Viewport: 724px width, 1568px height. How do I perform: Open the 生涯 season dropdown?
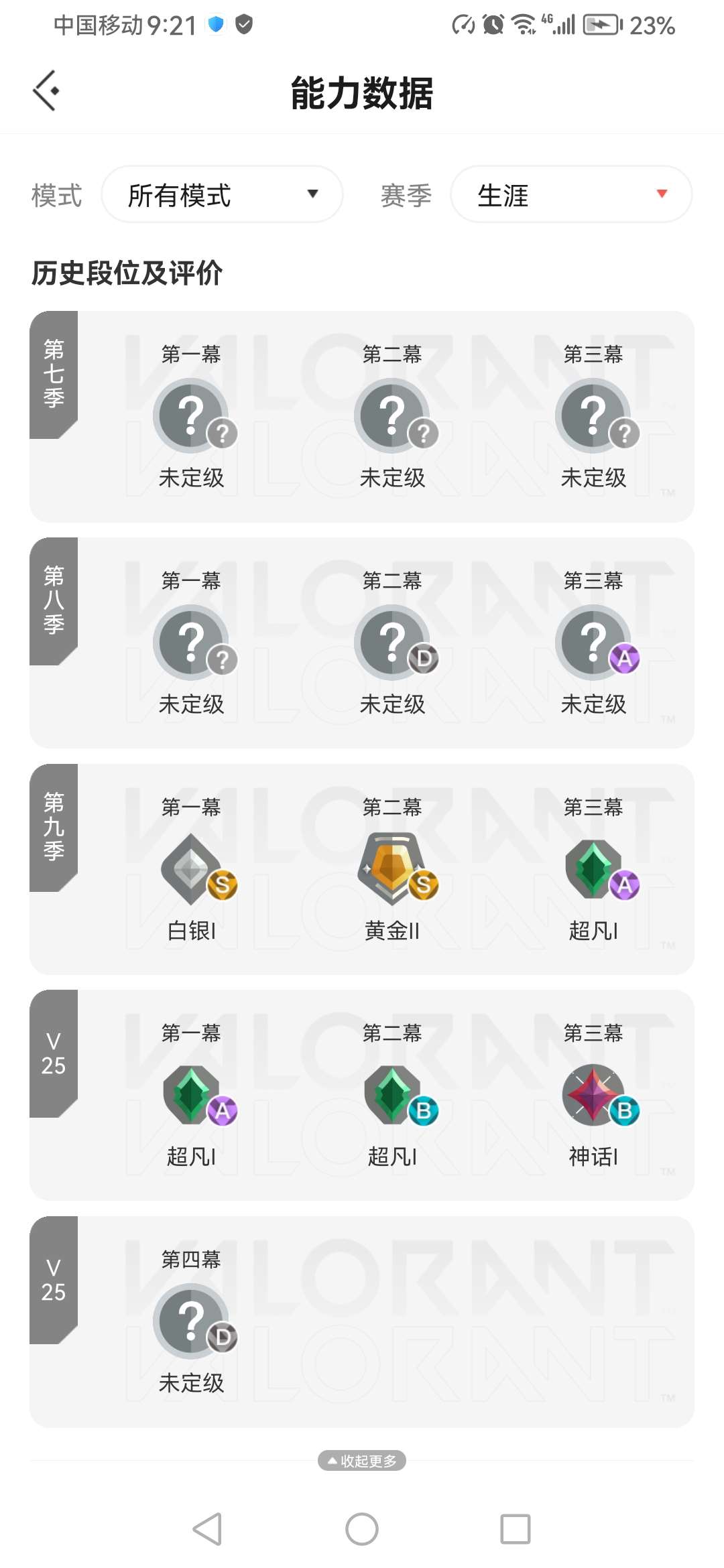click(570, 195)
